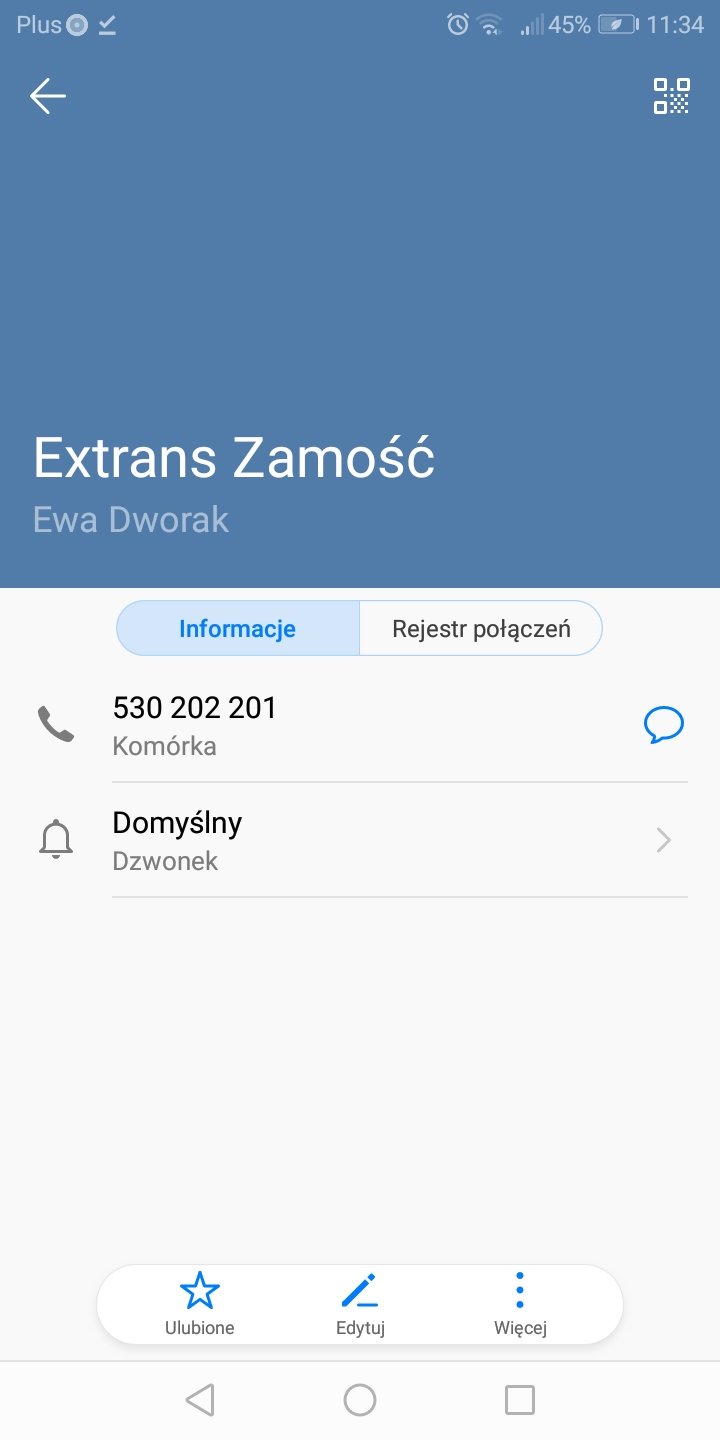Open the contact QR code icon

tap(672, 96)
